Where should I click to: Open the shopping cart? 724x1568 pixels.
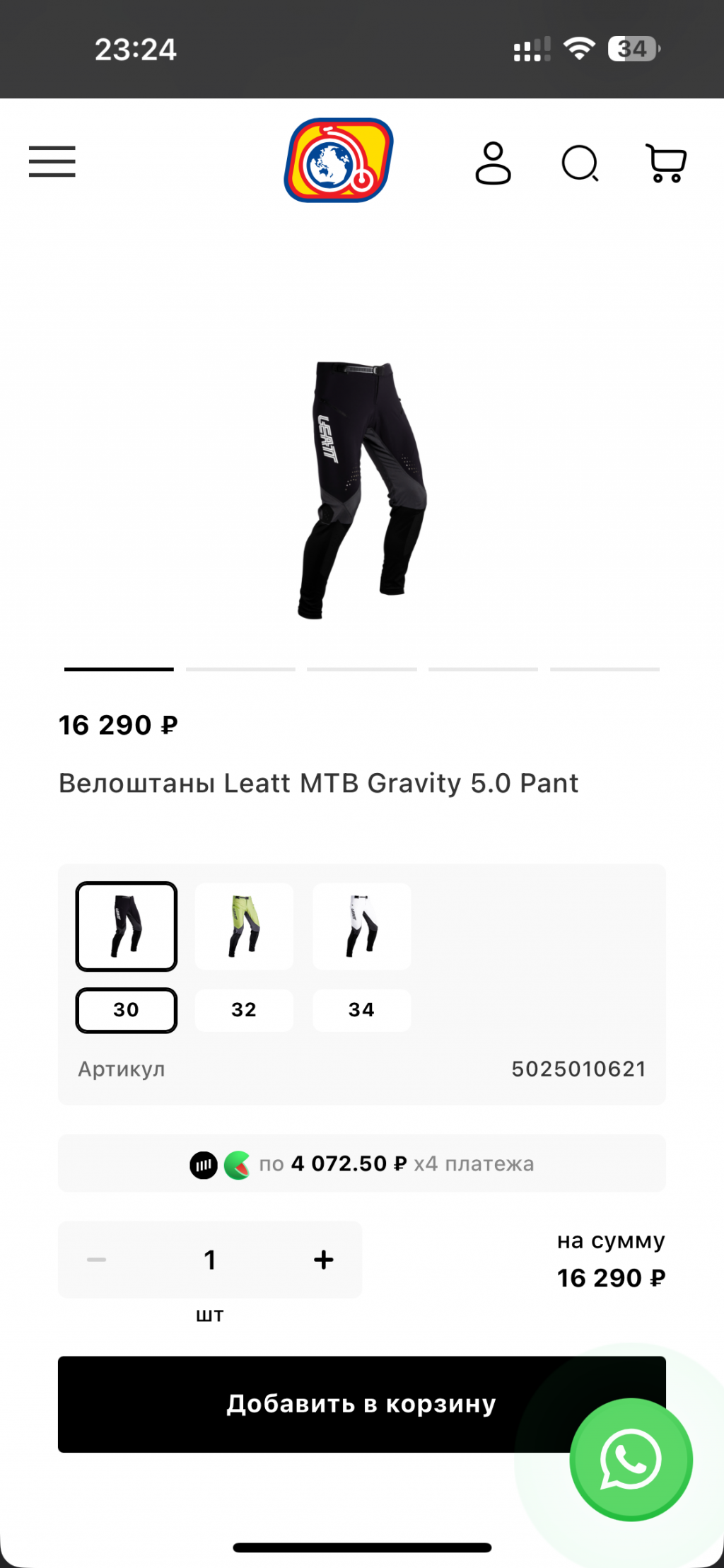click(665, 163)
